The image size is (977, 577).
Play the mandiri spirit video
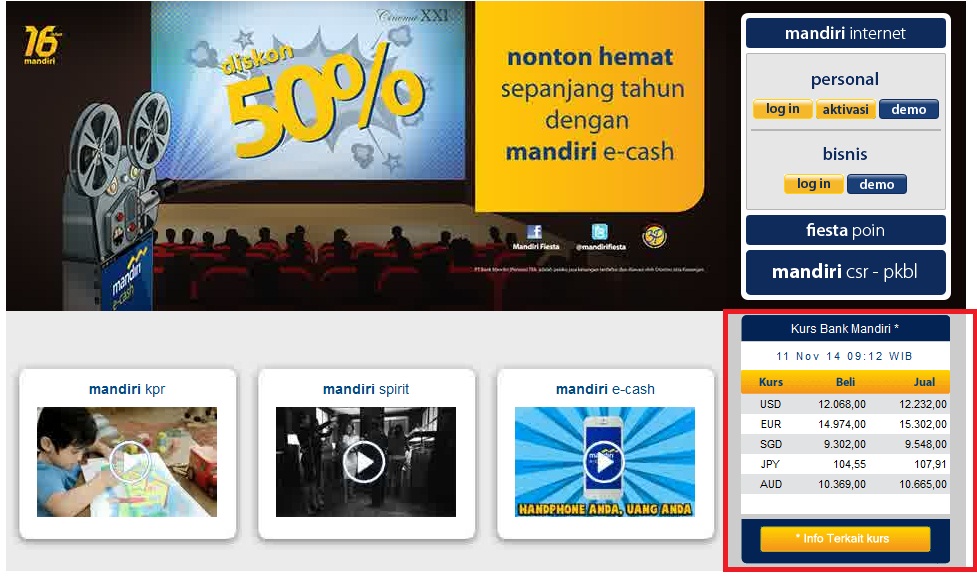(365, 462)
